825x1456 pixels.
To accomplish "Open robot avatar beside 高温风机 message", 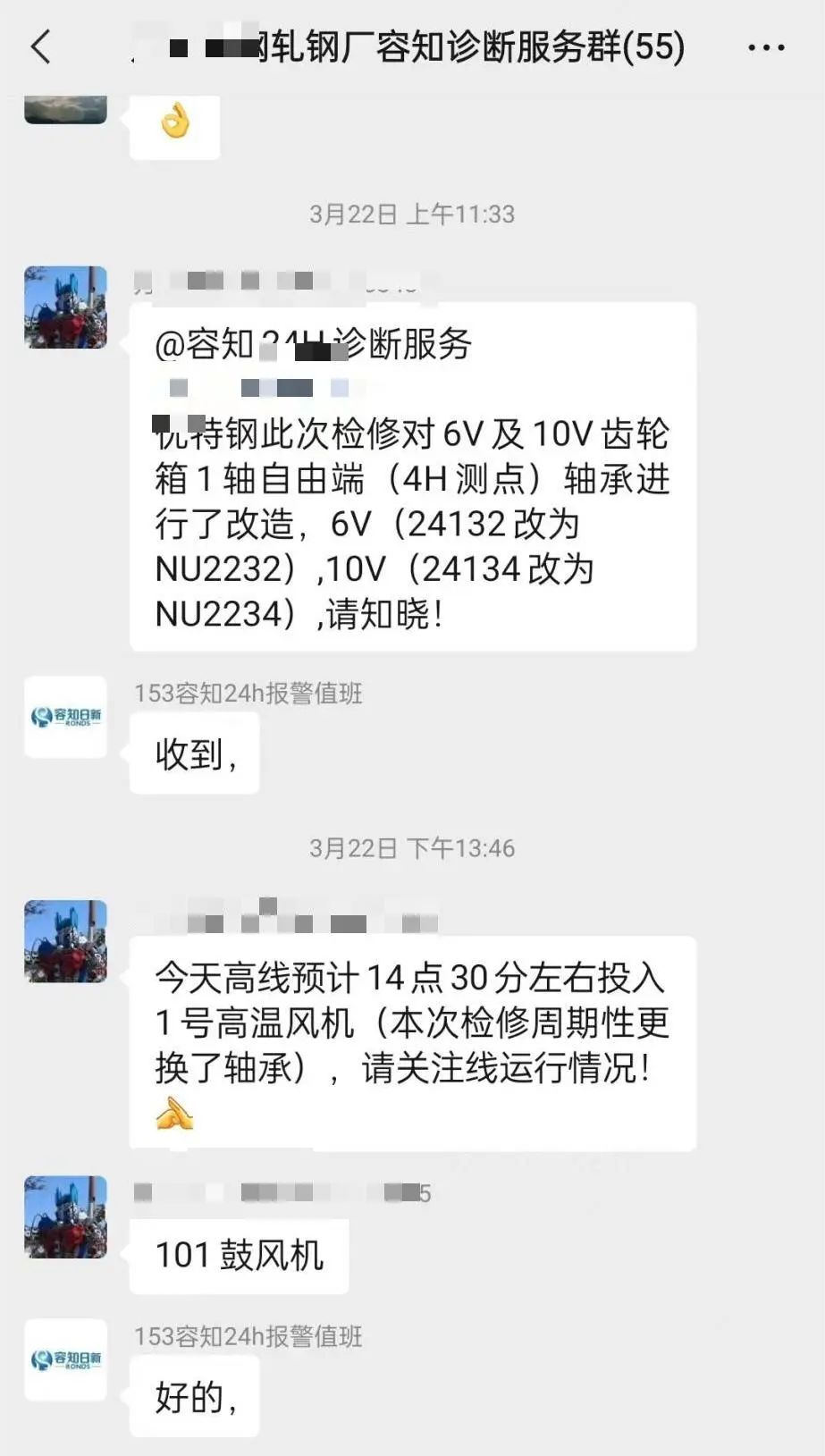I will pyautogui.click(x=65, y=941).
